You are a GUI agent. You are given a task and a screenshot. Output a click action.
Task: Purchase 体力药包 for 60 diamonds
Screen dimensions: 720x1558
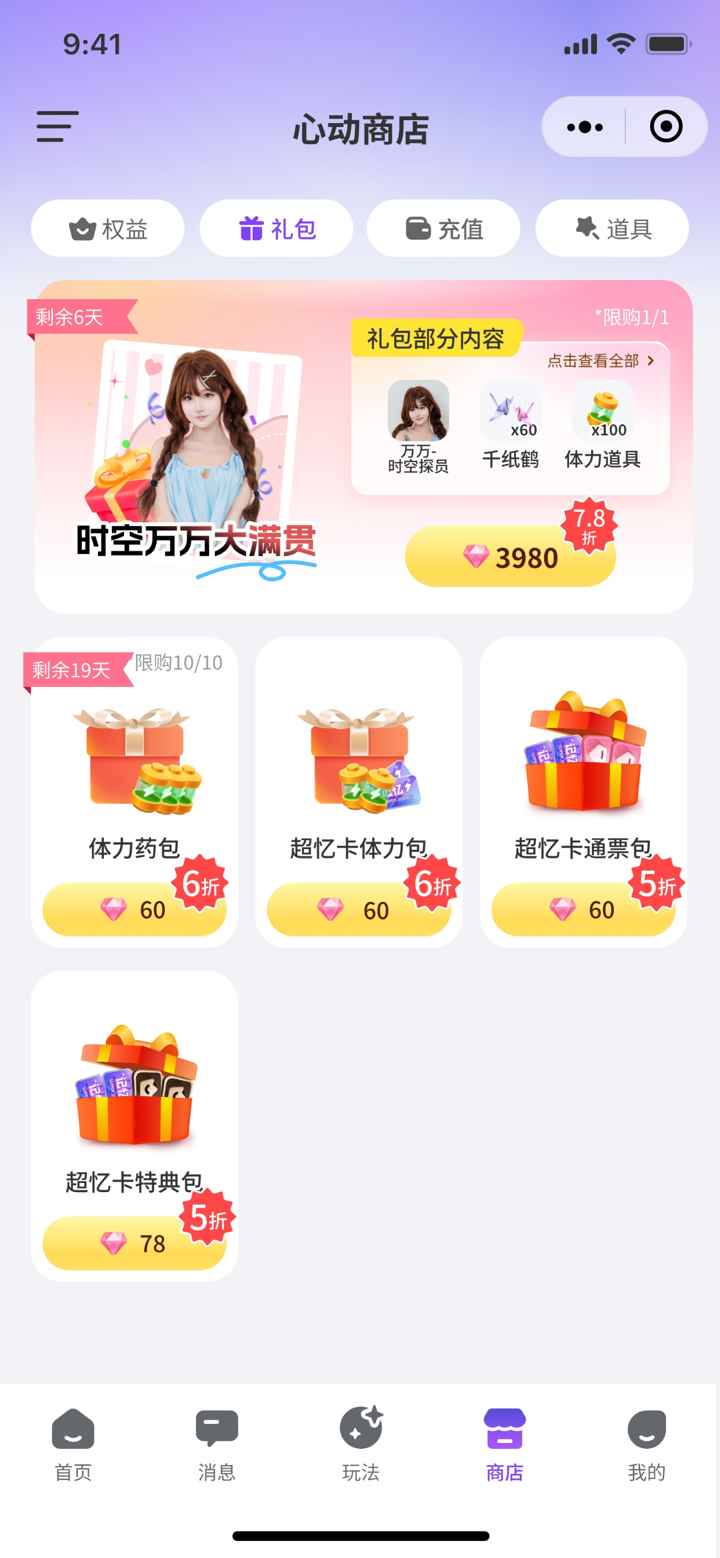coord(134,909)
